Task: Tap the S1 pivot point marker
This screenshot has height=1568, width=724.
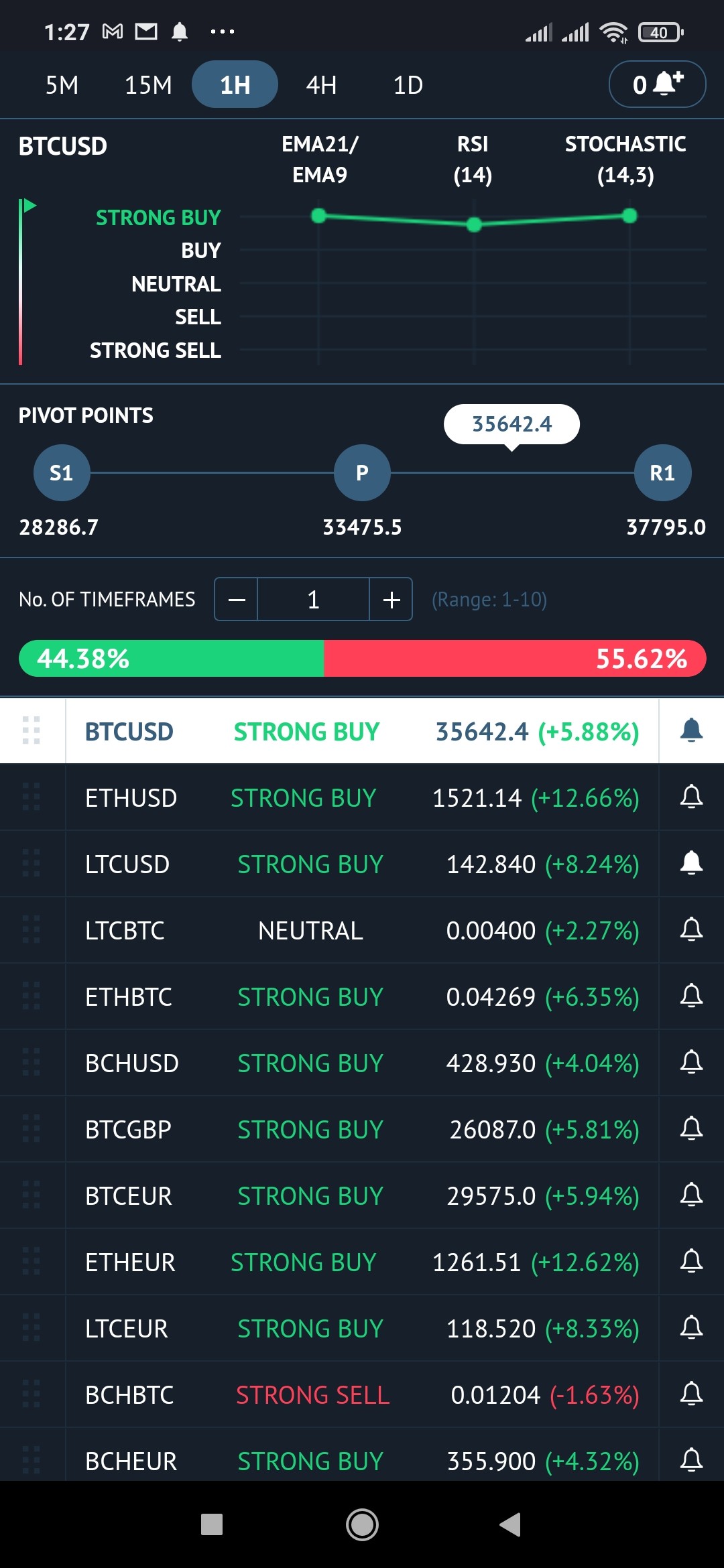Action: [x=62, y=472]
